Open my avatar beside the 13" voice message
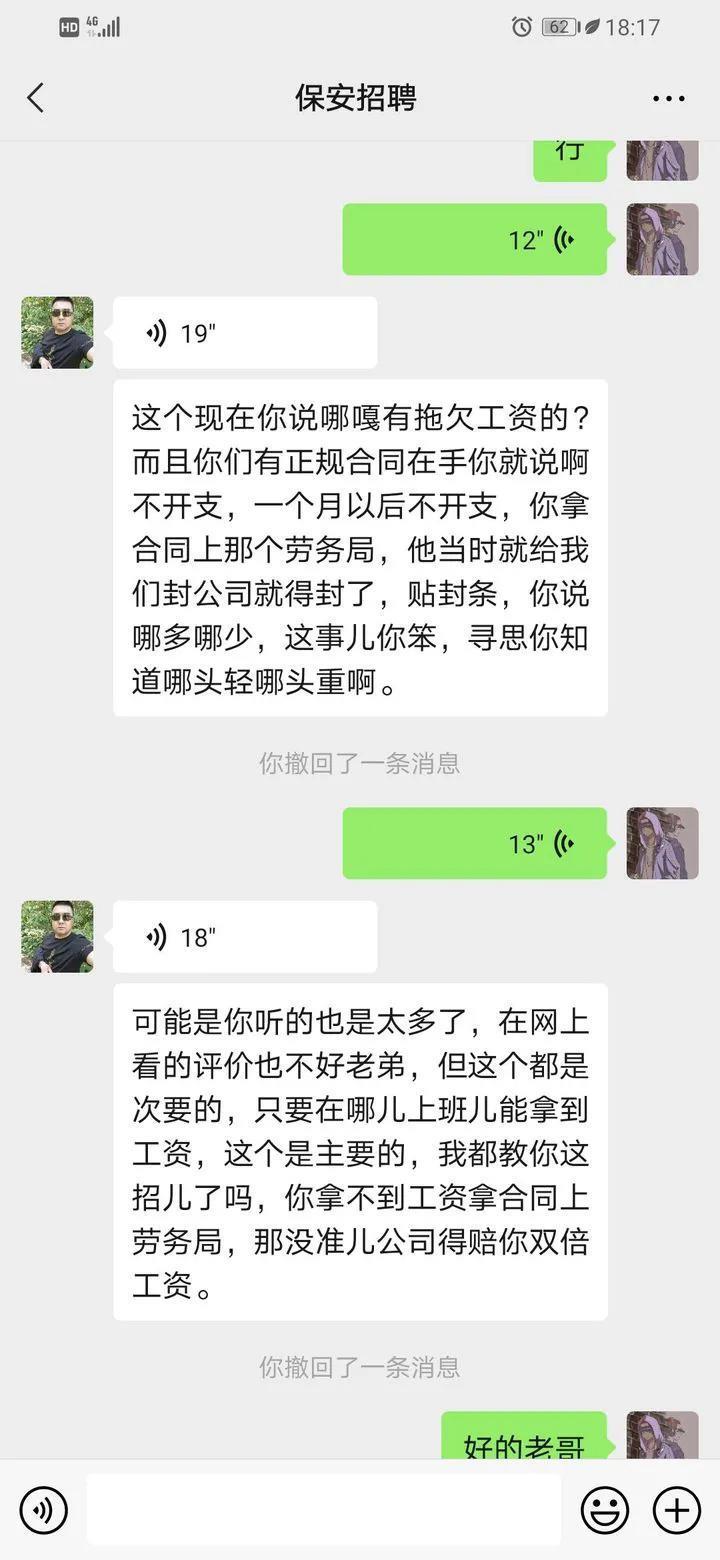This screenshot has width=720, height=1560. tap(662, 844)
